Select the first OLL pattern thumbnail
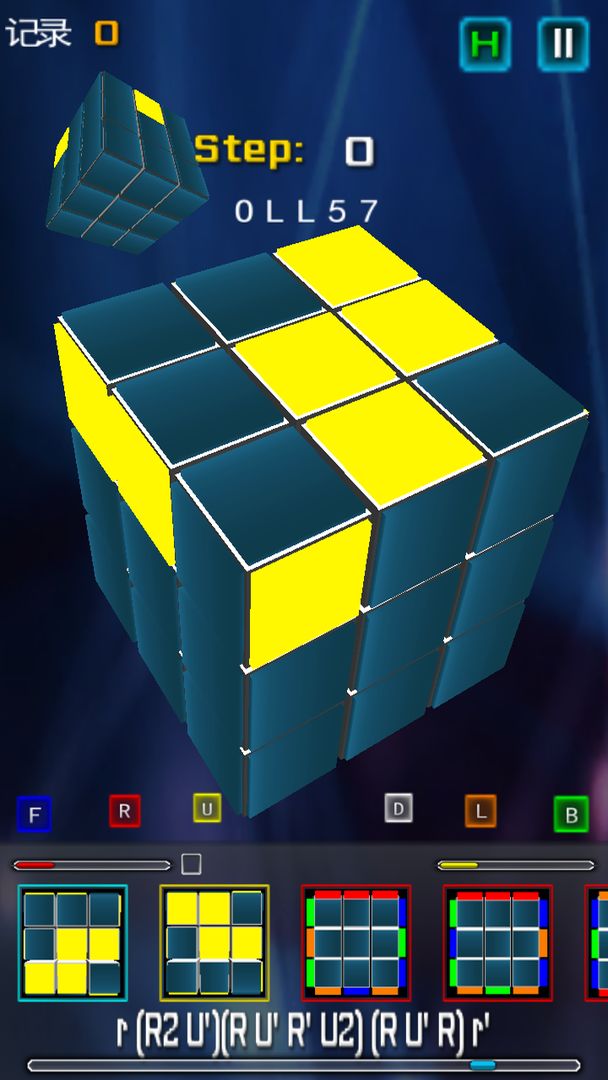 click(x=72, y=943)
